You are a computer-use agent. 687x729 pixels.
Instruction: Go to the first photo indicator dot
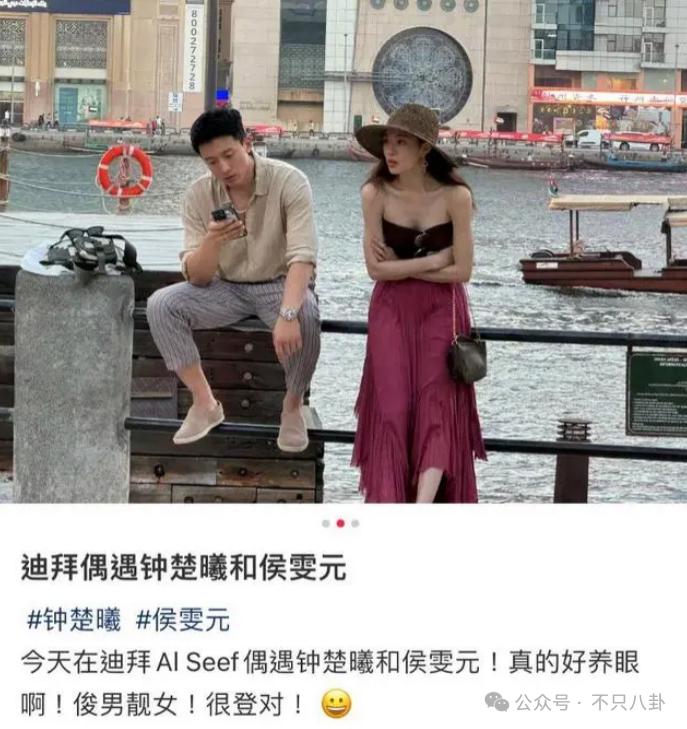pyautogui.click(x=326, y=523)
